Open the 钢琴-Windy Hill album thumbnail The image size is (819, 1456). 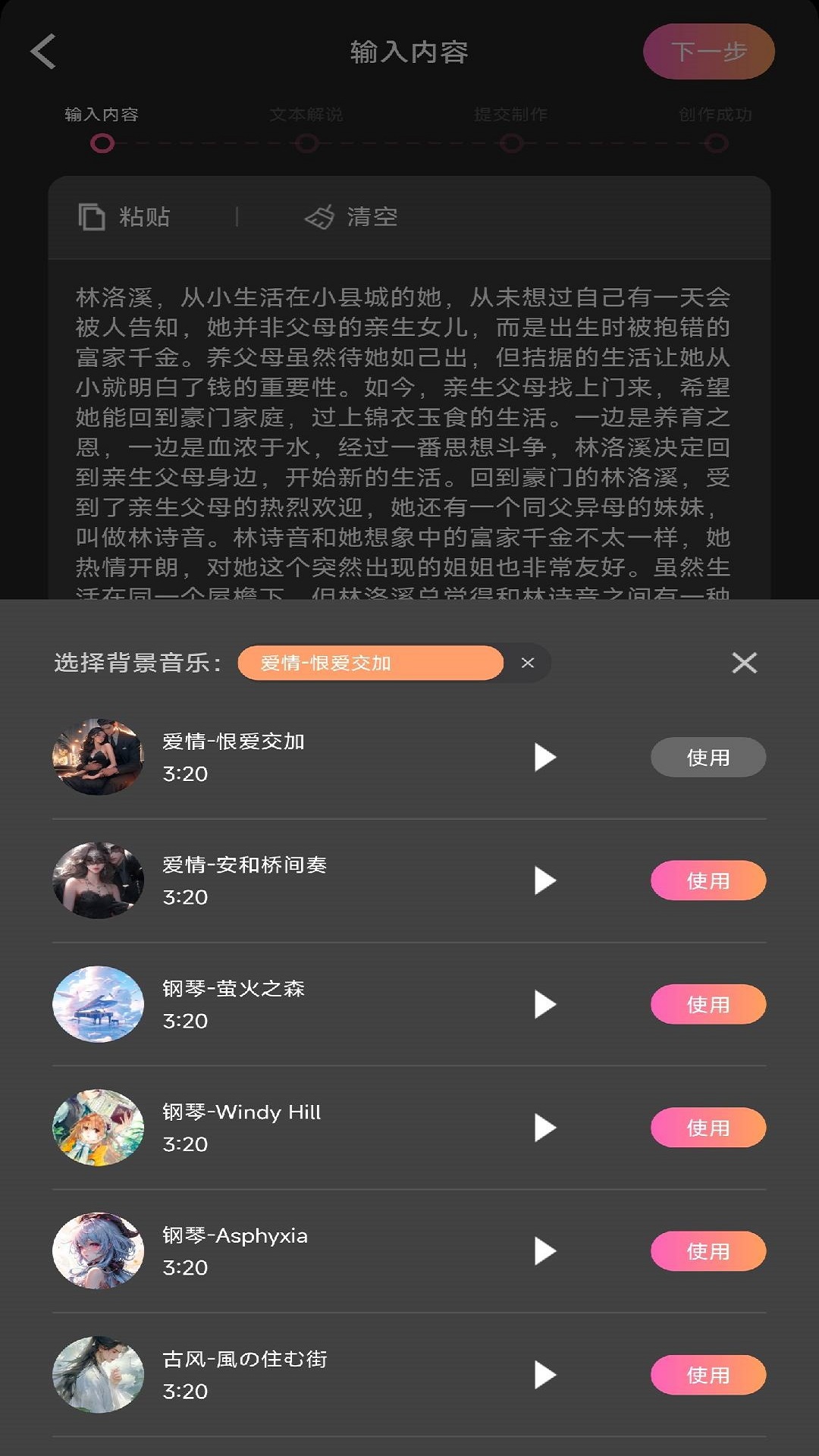point(98,1128)
